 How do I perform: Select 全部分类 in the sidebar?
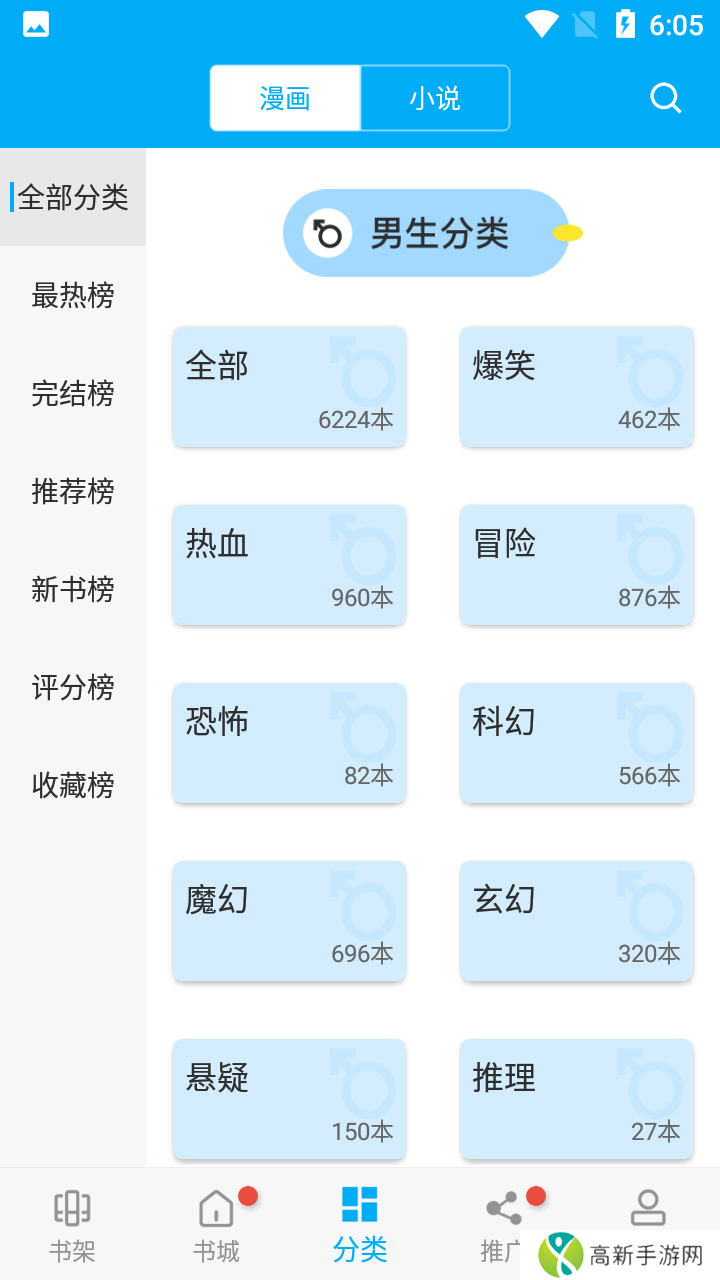tap(72, 198)
